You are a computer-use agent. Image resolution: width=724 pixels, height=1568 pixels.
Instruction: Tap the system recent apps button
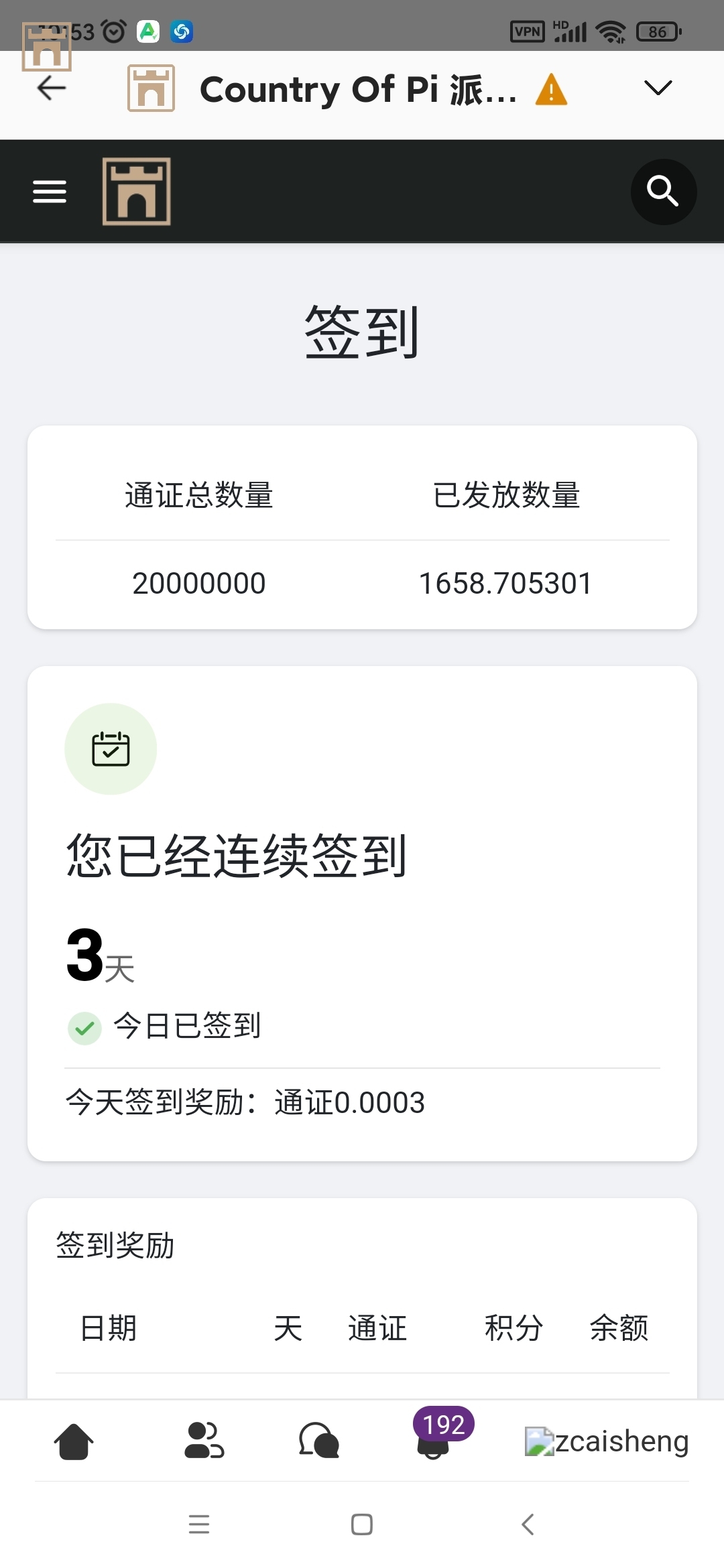tap(199, 1524)
